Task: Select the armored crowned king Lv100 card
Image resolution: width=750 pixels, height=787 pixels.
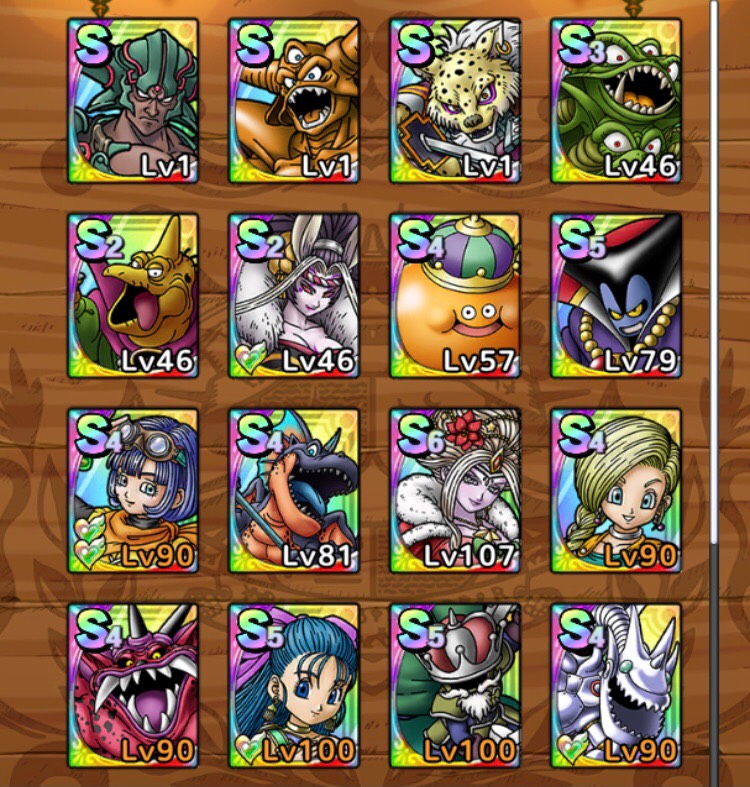Action: point(455,685)
